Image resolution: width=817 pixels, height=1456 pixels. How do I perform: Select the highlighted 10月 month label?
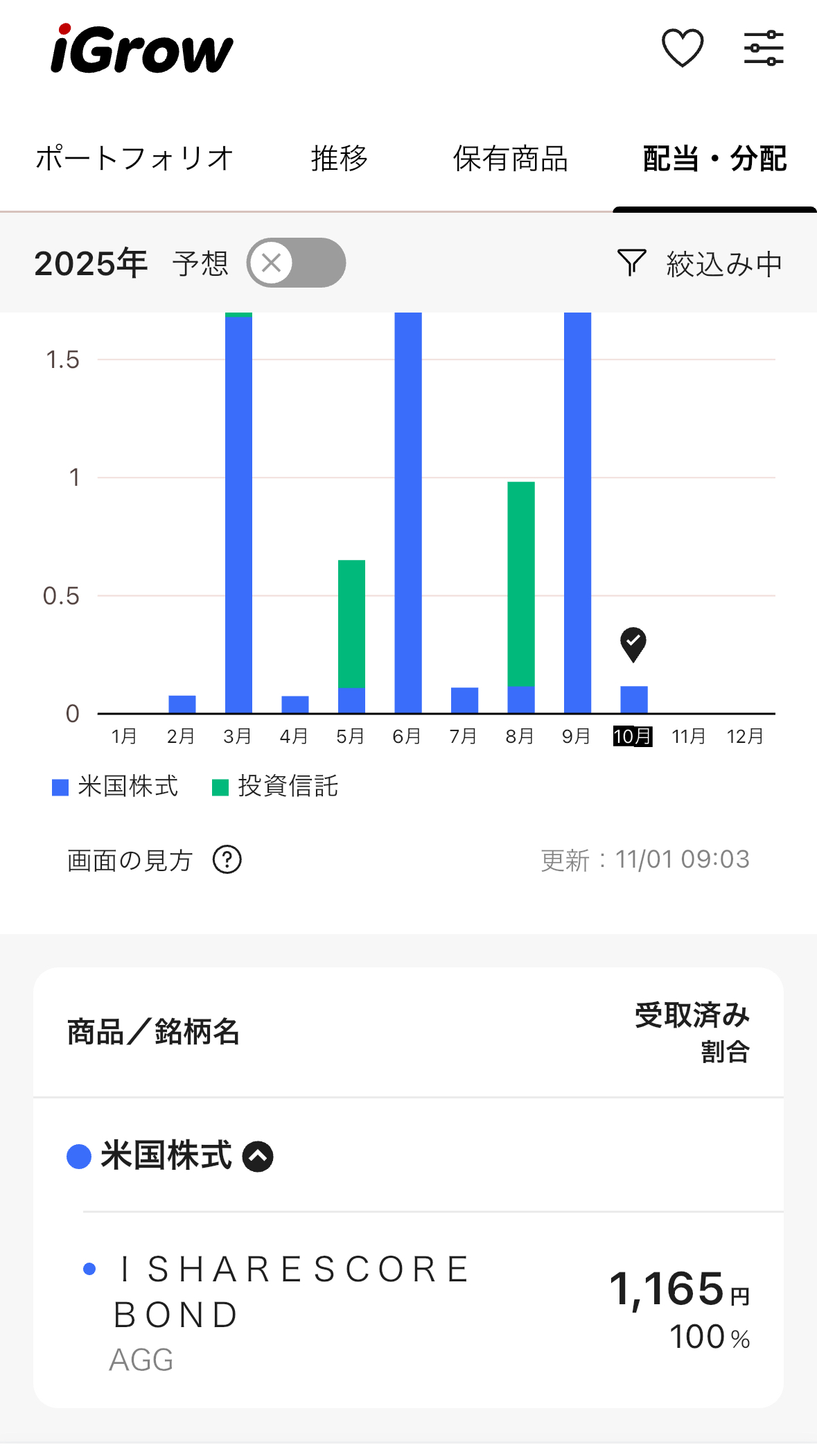click(x=631, y=737)
